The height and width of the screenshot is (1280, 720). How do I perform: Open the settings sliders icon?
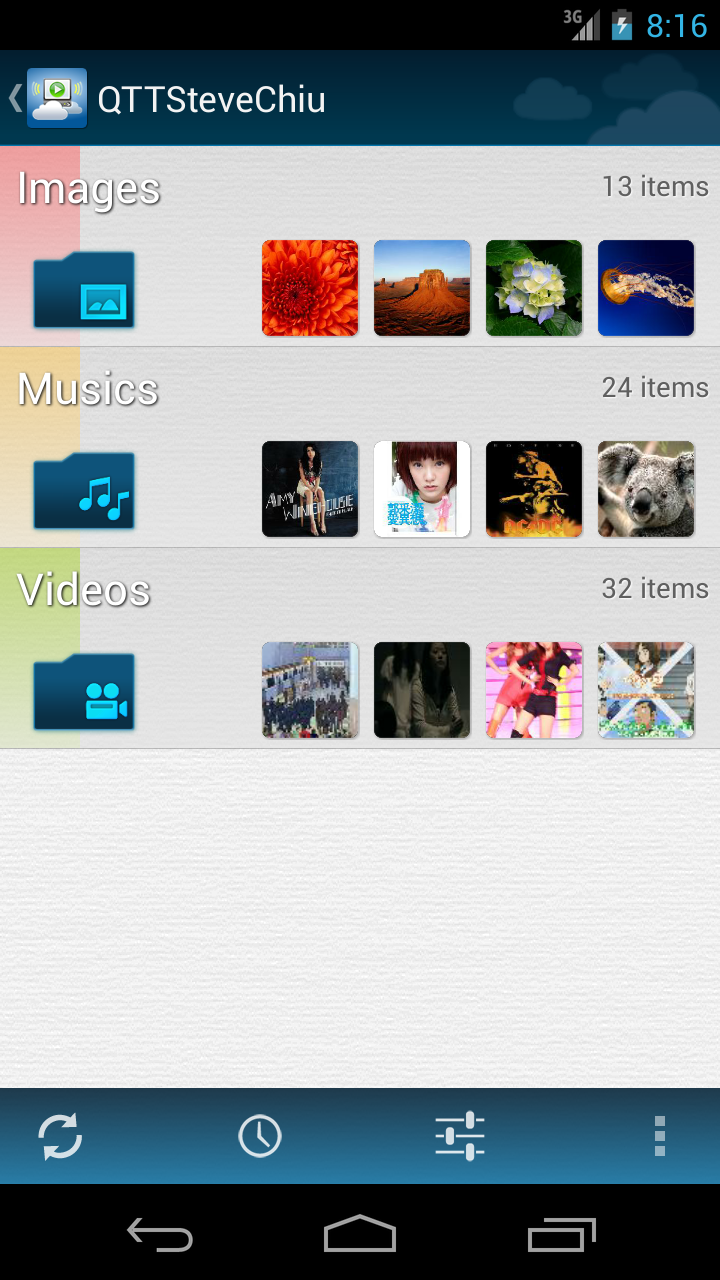pos(460,1137)
